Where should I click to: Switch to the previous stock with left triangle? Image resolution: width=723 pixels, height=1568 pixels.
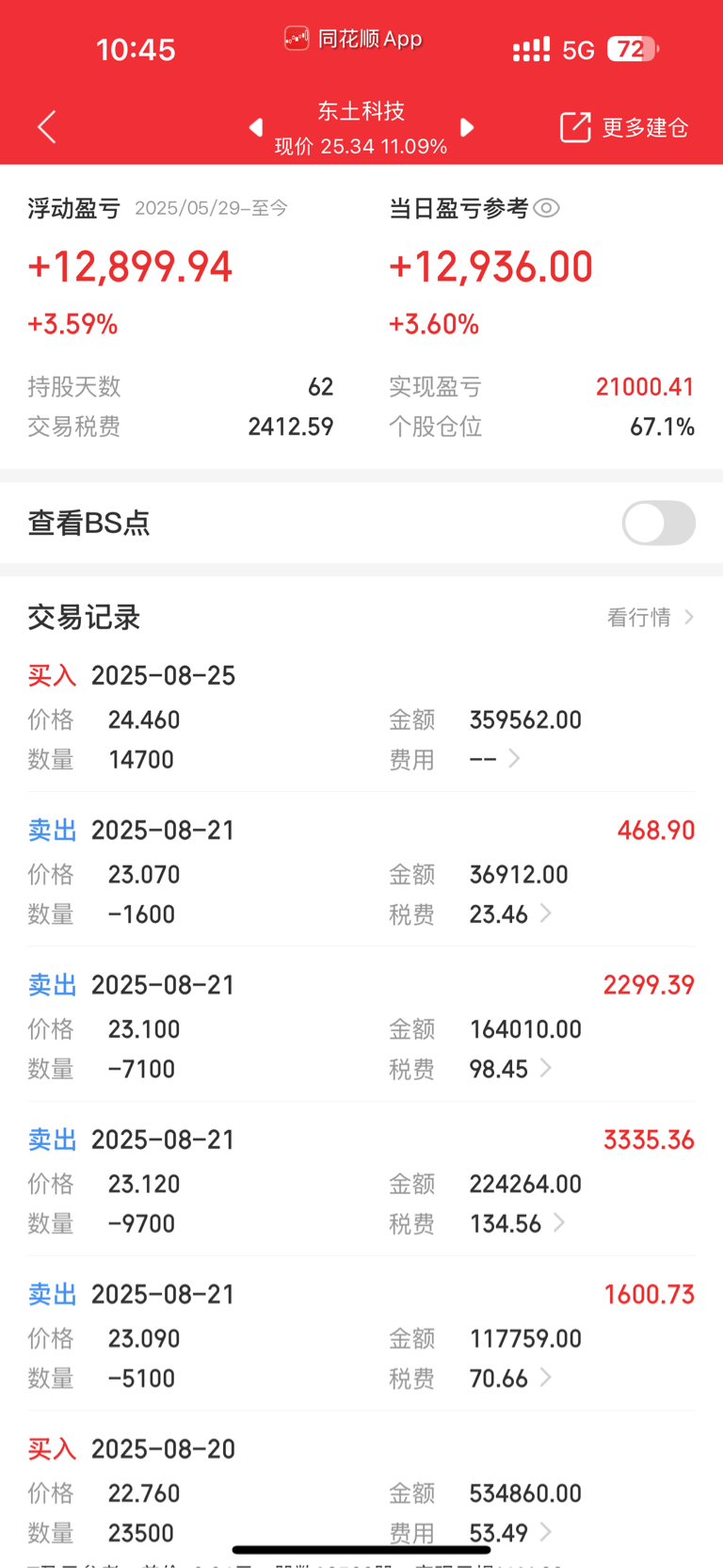tap(255, 127)
